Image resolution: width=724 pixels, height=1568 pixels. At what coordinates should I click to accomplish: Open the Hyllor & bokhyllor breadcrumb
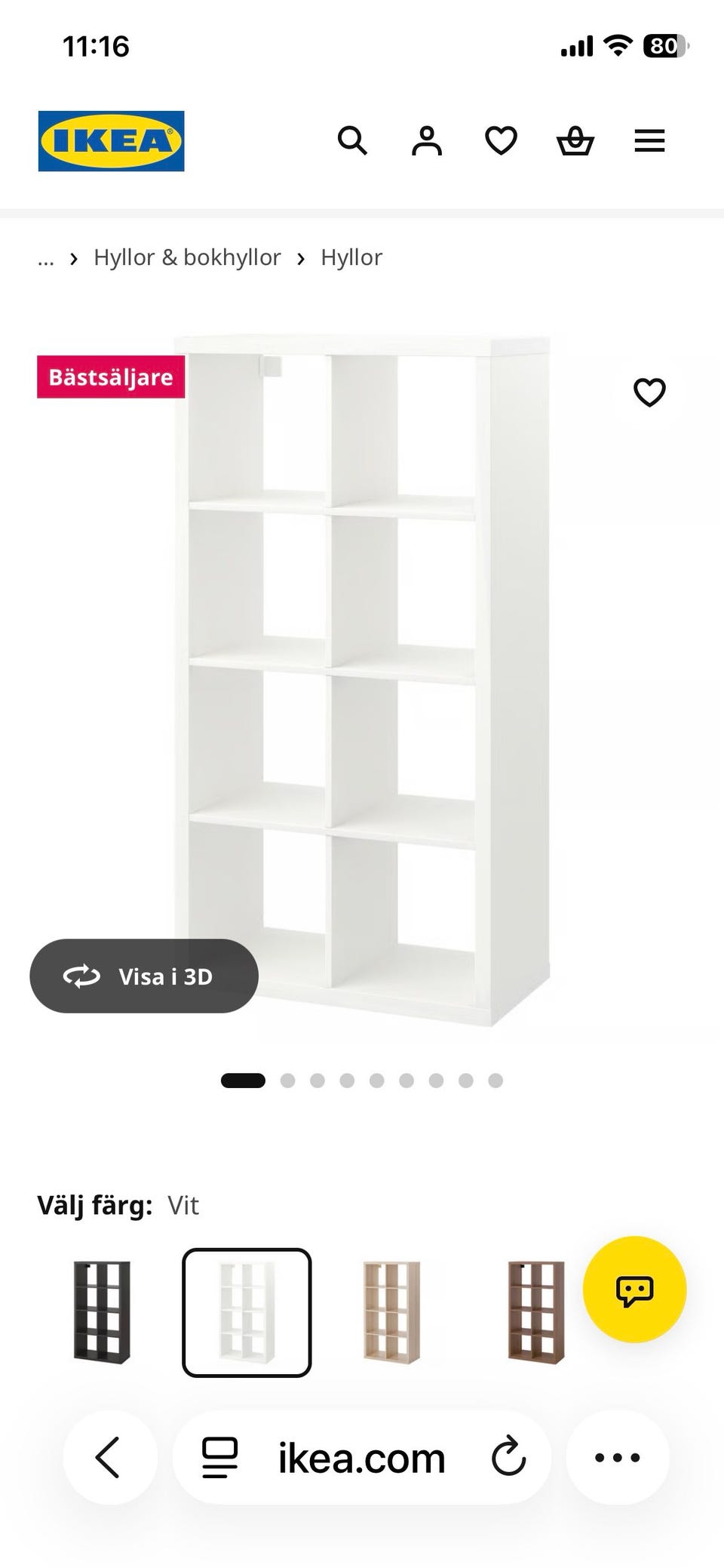(x=187, y=257)
